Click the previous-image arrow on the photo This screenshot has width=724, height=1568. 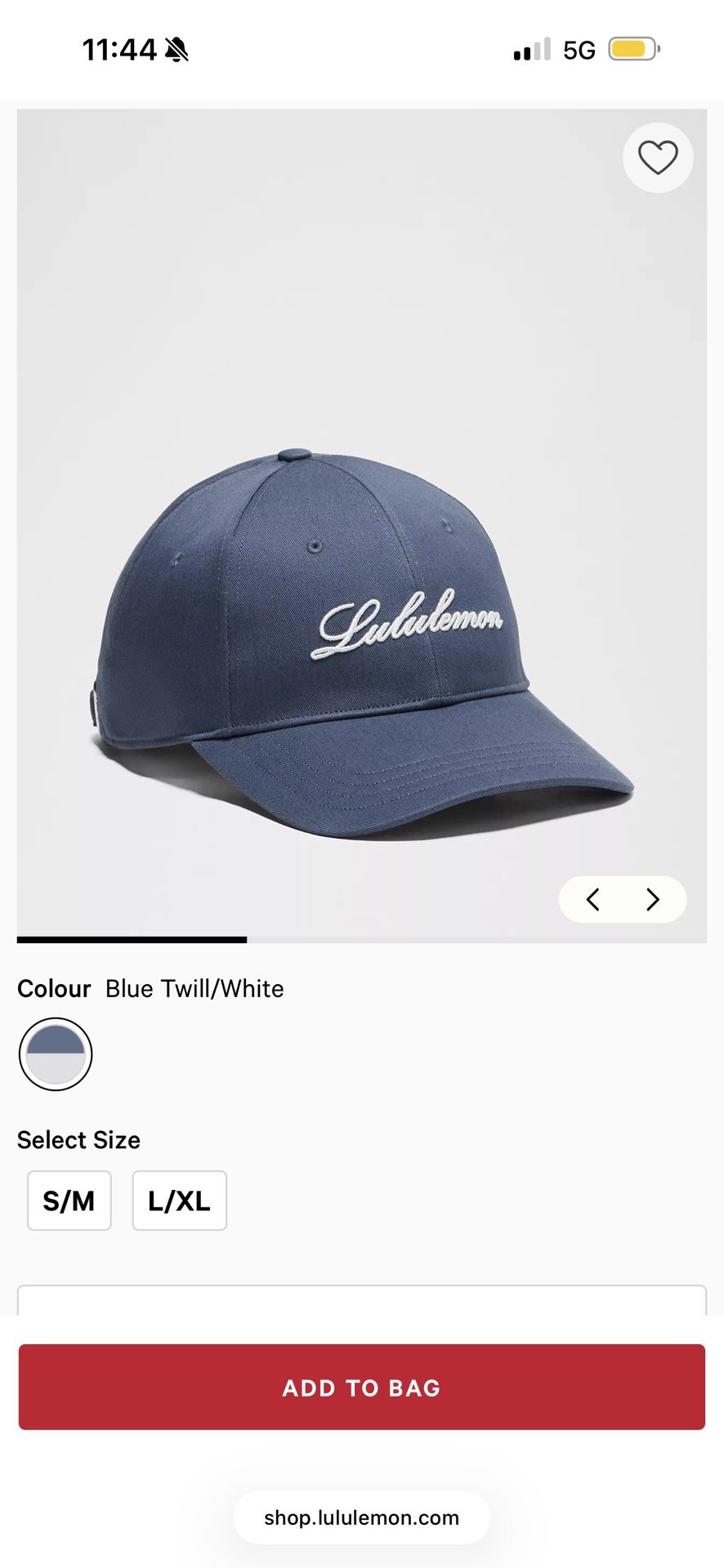(x=593, y=899)
